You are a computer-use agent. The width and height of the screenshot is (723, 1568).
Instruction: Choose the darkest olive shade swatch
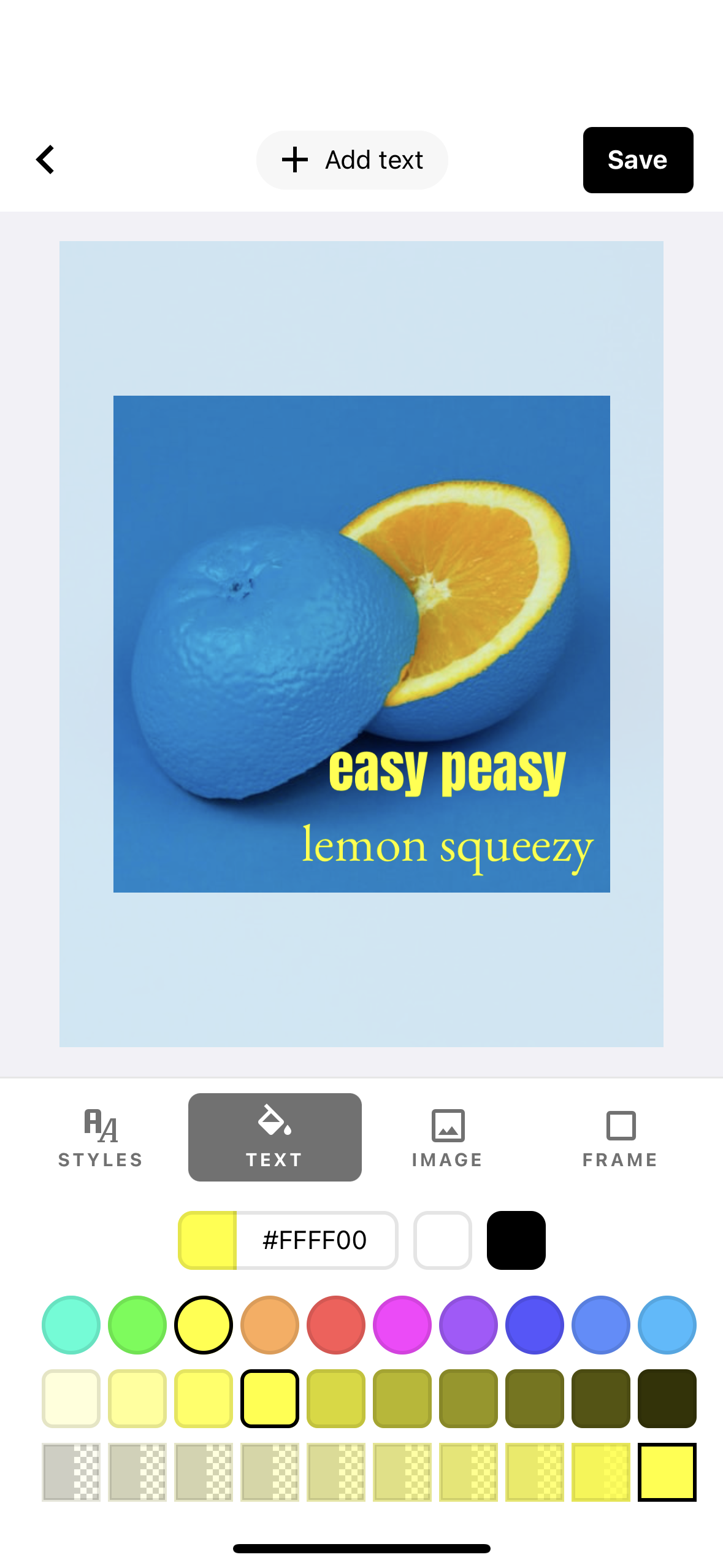click(x=667, y=1398)
